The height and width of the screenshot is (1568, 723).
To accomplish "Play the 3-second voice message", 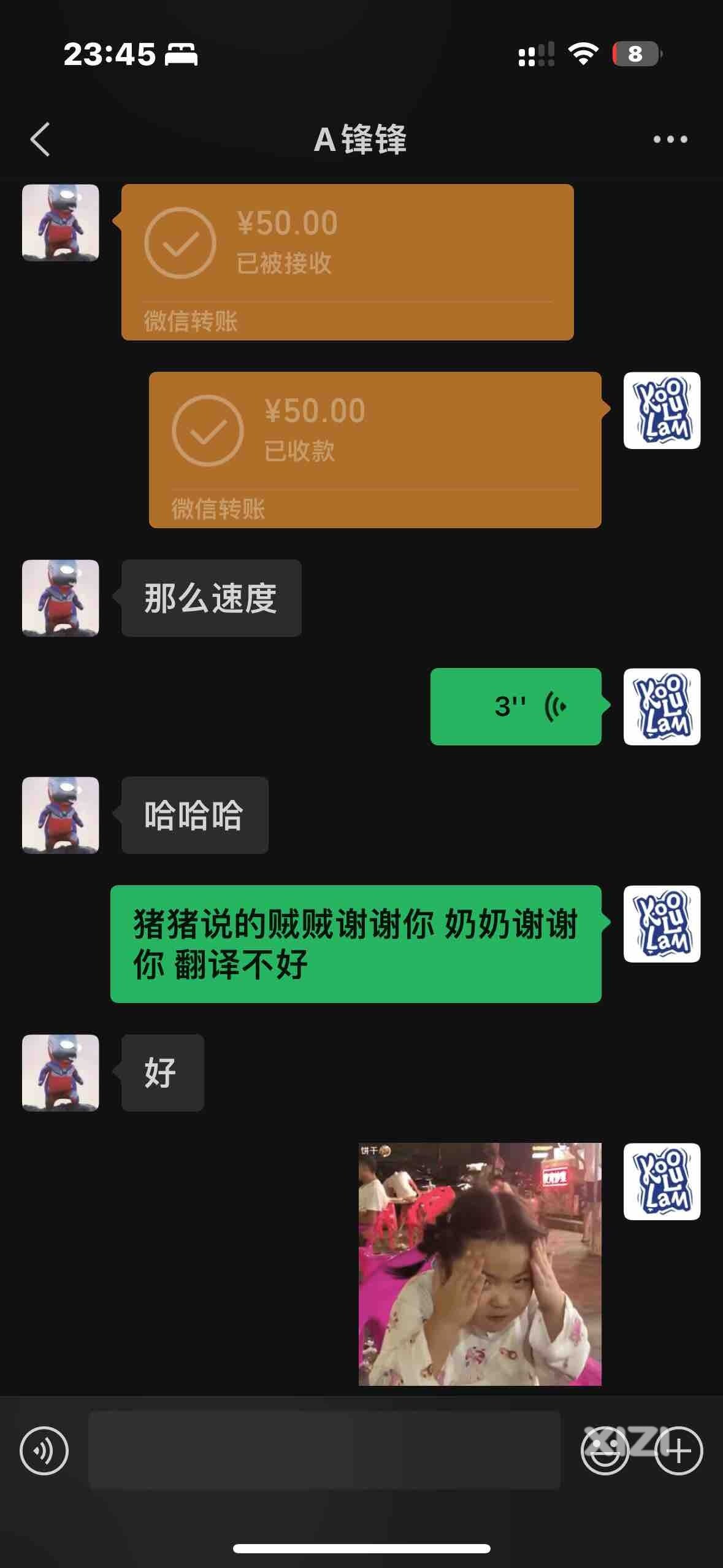I will pyautogui.click(x=516, y=707).
